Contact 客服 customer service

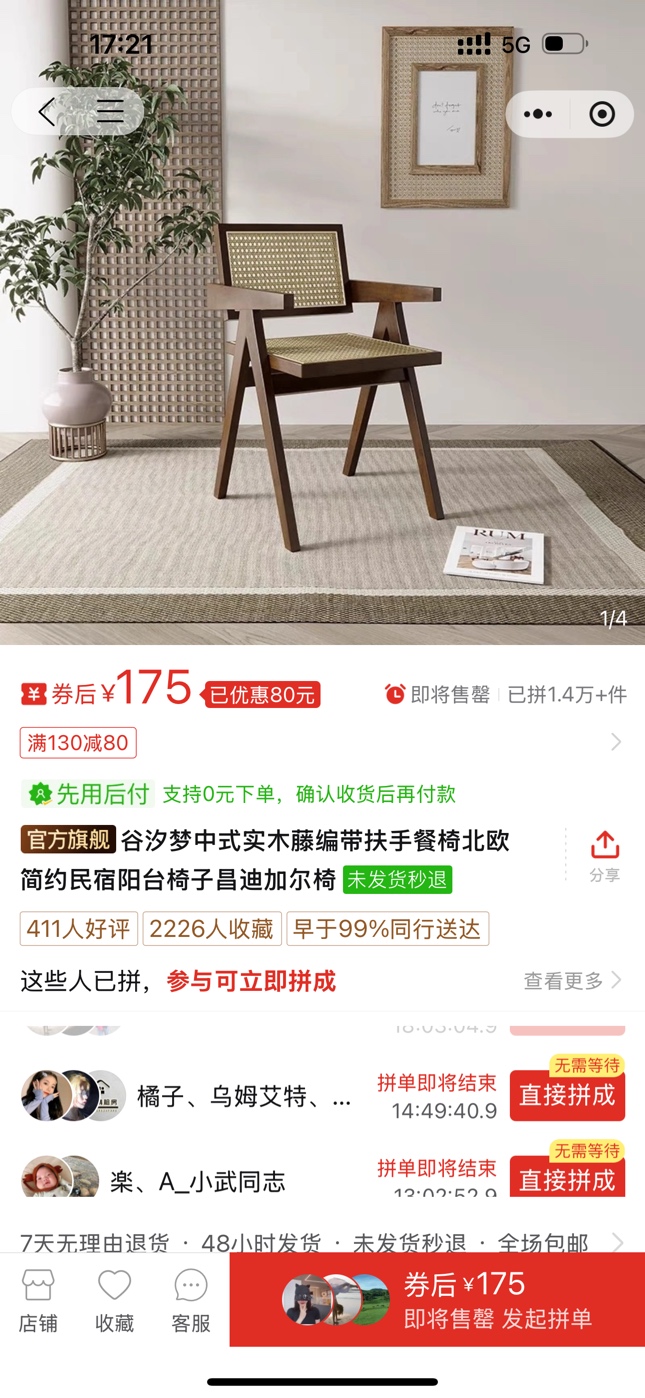point(191,1301)
